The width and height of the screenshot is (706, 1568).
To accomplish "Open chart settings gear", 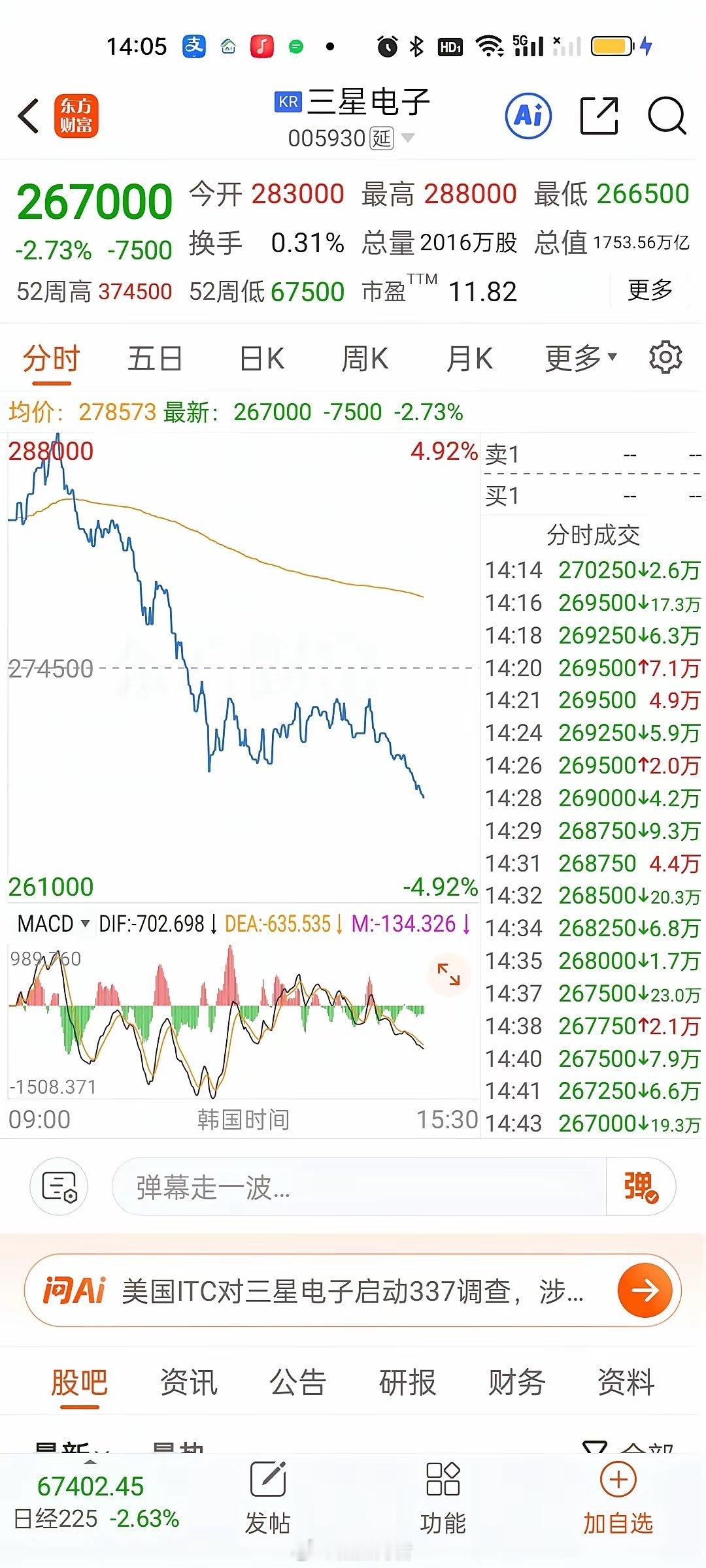I will point(665,357).
